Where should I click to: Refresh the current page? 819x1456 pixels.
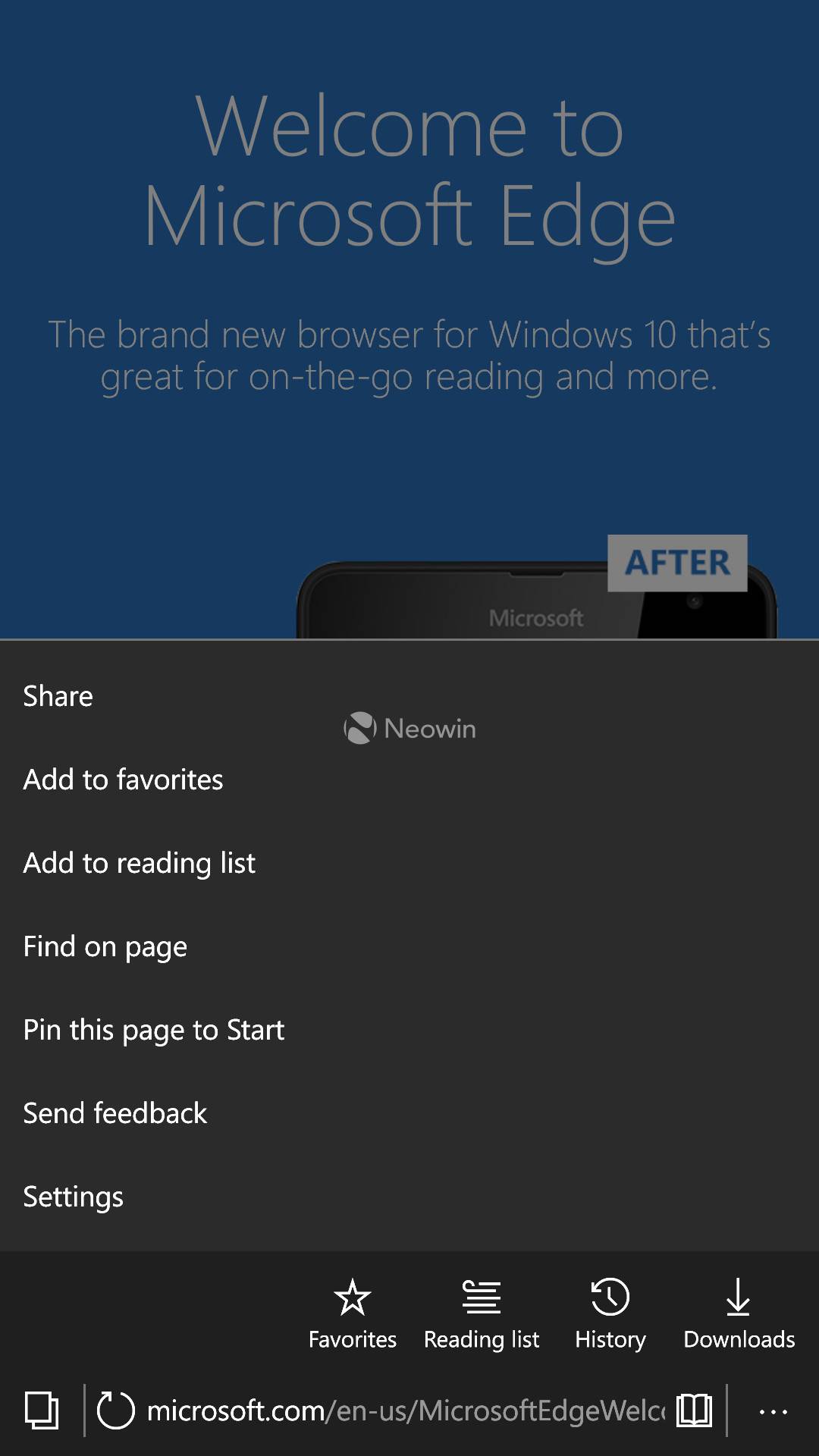coord(116,1410)
